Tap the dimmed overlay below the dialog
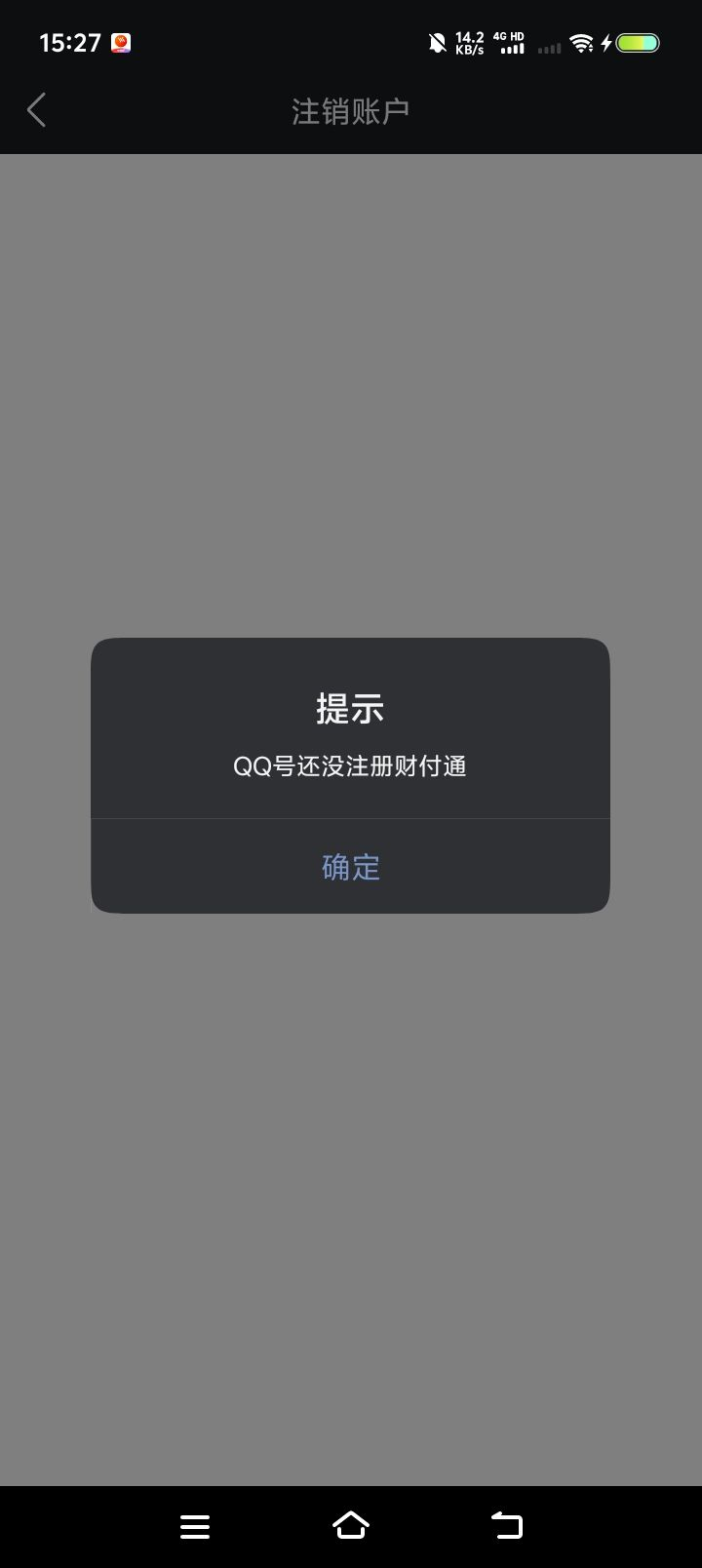 351,1170
